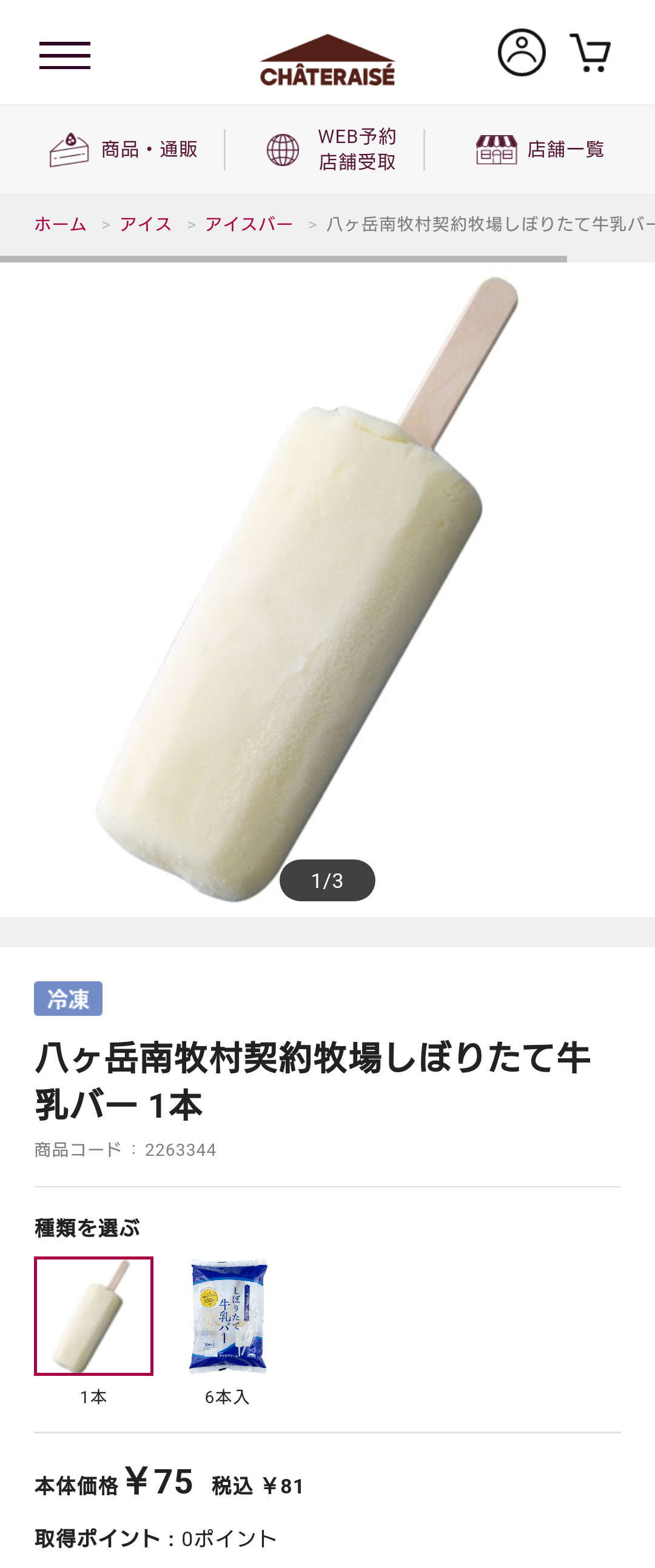The width and height of the screenshot is (655, 1568).
Task: Open the hamburger menu
Action: 64,55
